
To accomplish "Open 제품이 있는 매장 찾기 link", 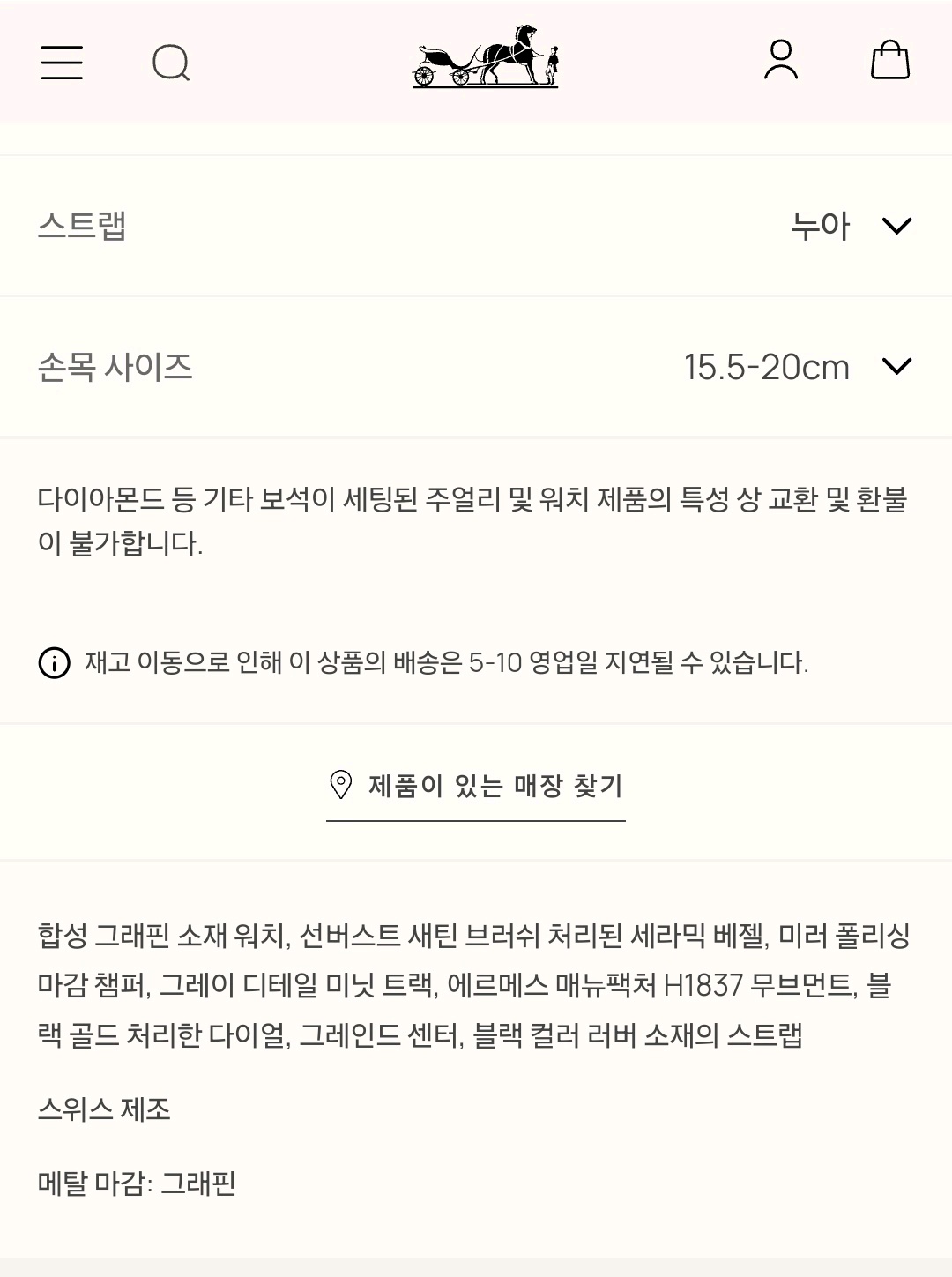I will point(476,786).
